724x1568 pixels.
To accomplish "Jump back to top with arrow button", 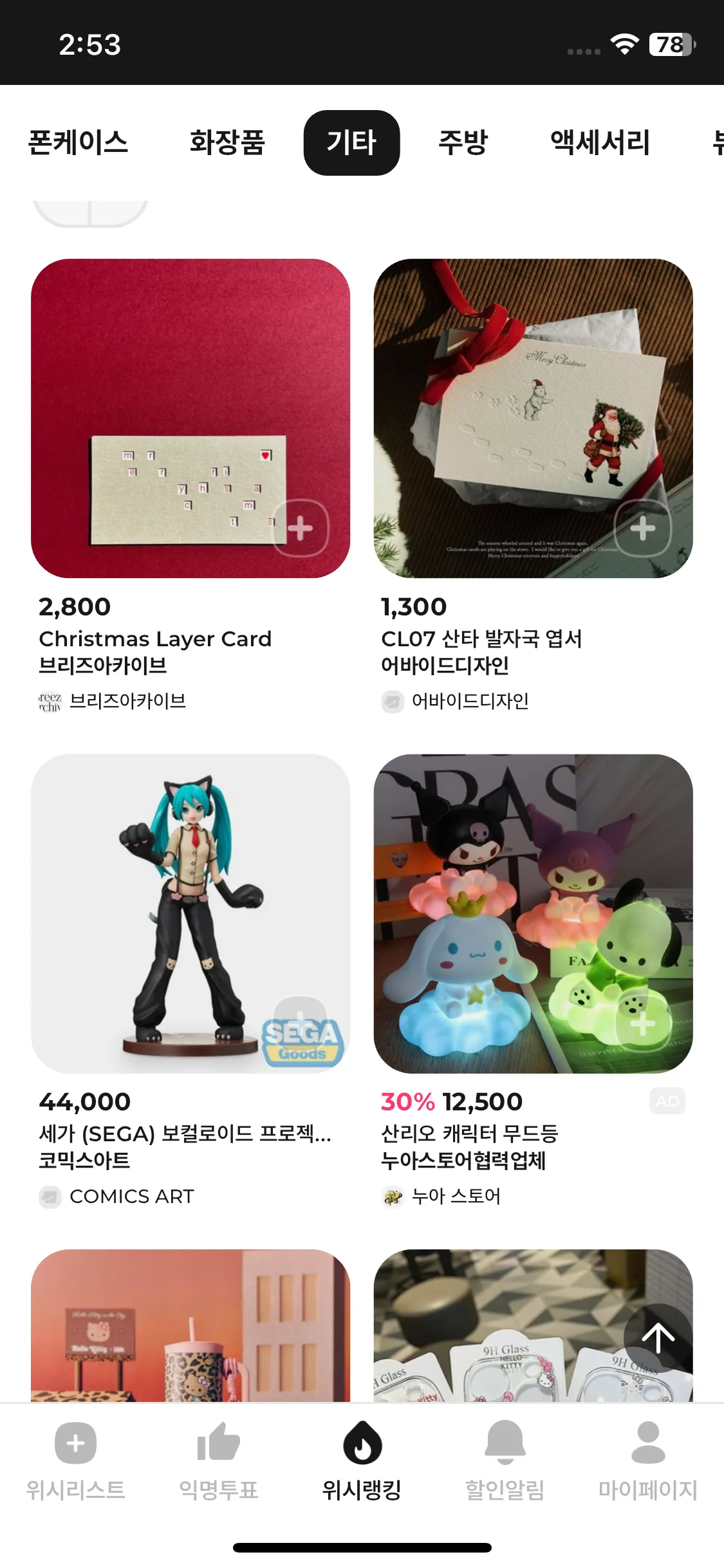I will click(x=658, y=1338).
